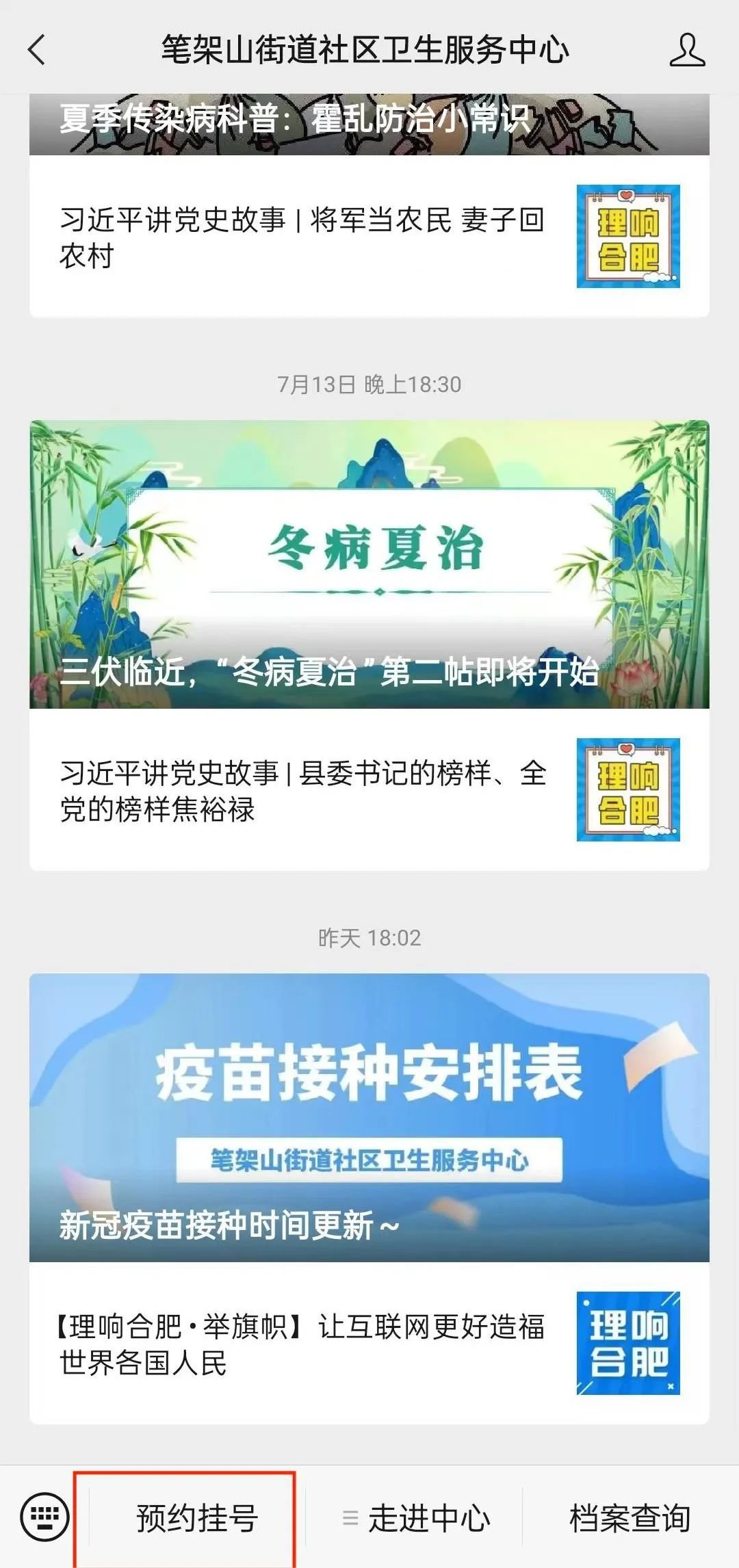Viewport: 739px width, 1568px height.
Task: Open the account profile icon
Action: 686,50
